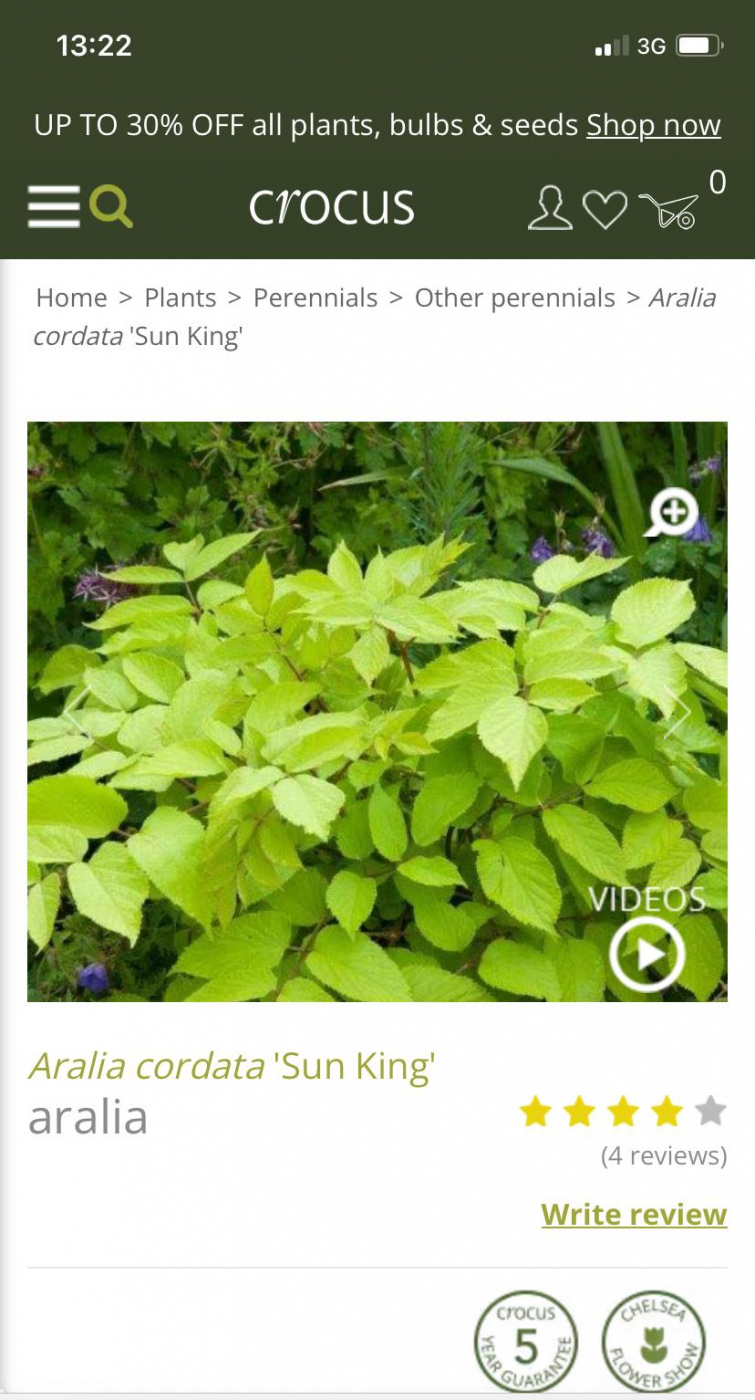Open the Shop now promo link
The height and width of the screenshot is (1400, 755).
[x=653, y=125]
